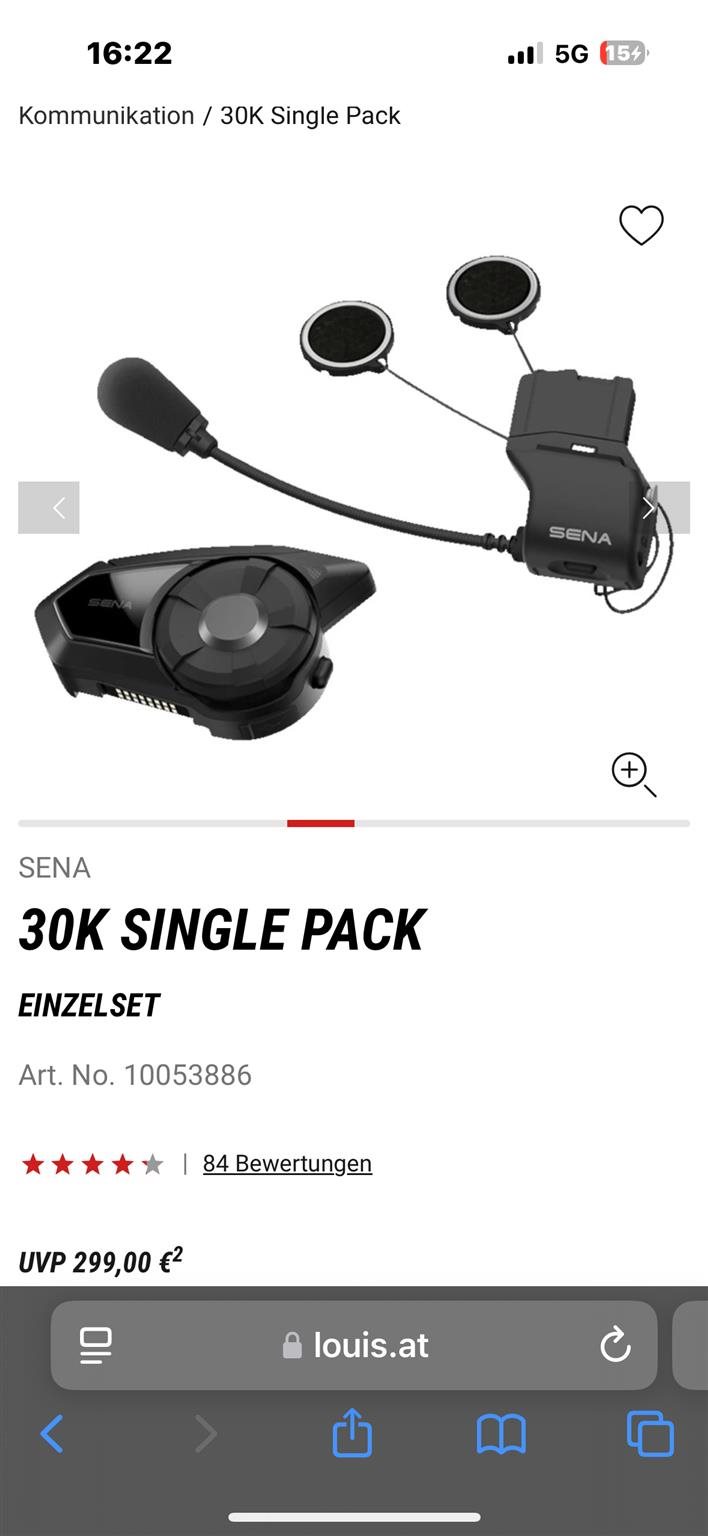This screenshot has height=1536, width=708.
Task: Show all open Safari tabs
Action: (x=650, y=1434)
